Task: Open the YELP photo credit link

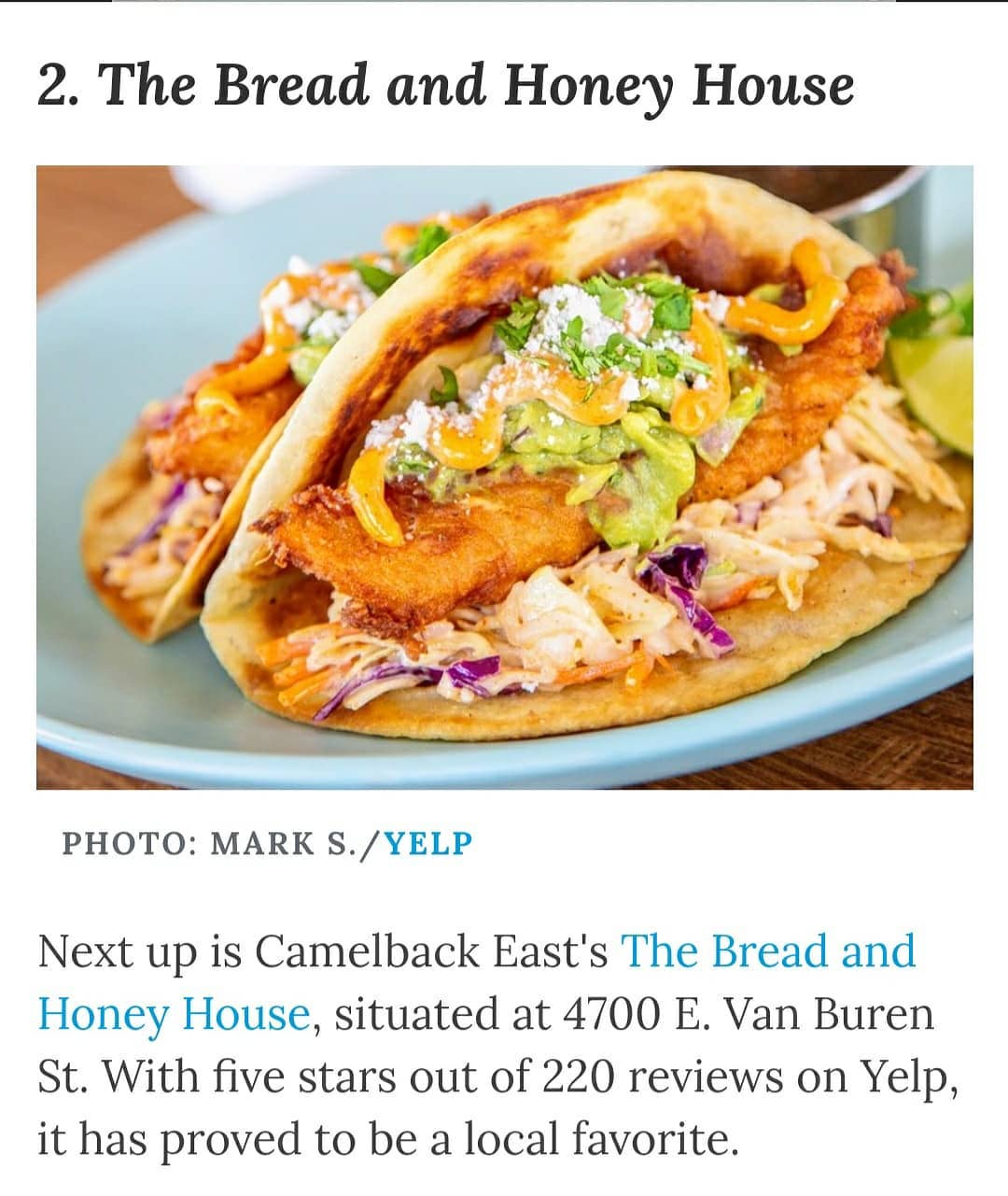Action: (428, 843)
